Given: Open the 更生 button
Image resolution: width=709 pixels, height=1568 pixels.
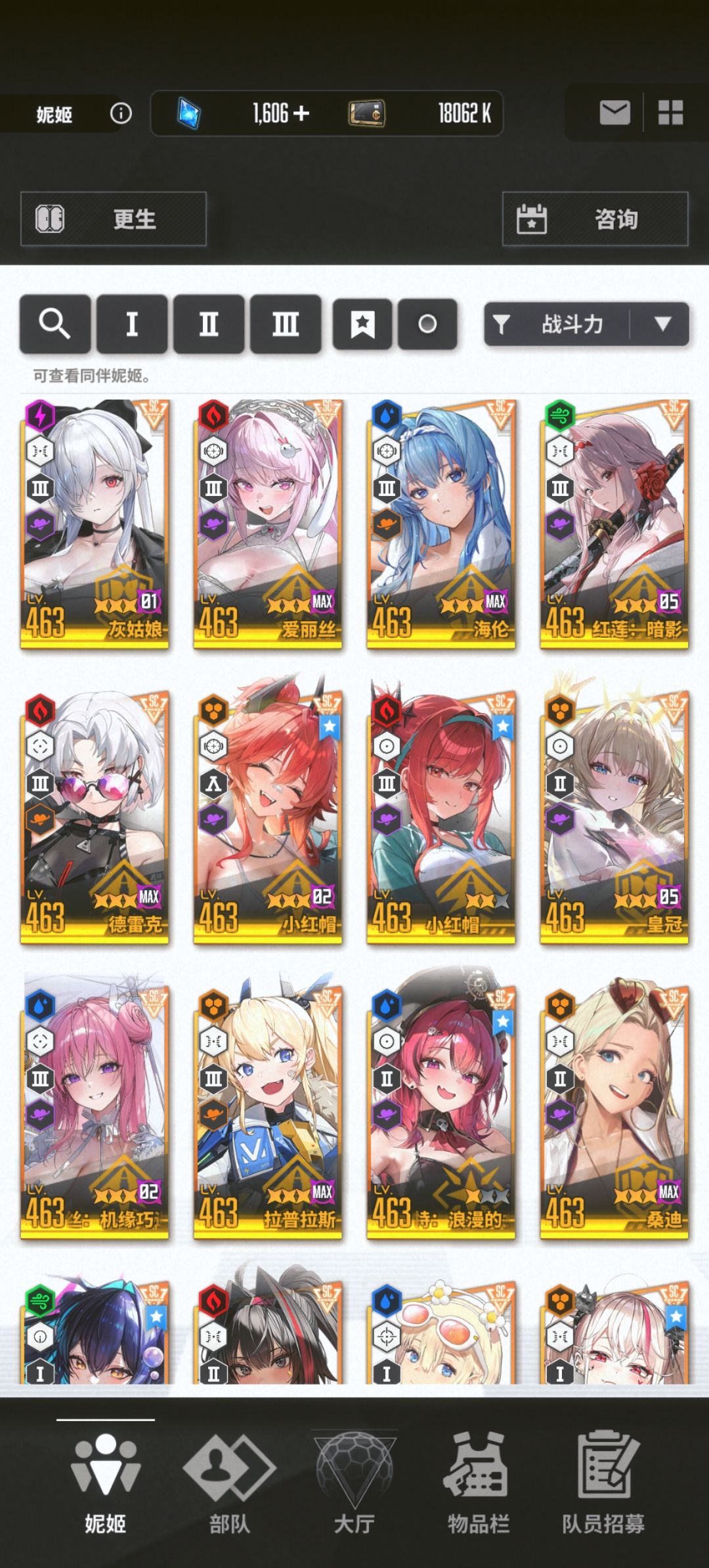Looking at the screenshot, I should pyautogui.click(x=114, y=218).
